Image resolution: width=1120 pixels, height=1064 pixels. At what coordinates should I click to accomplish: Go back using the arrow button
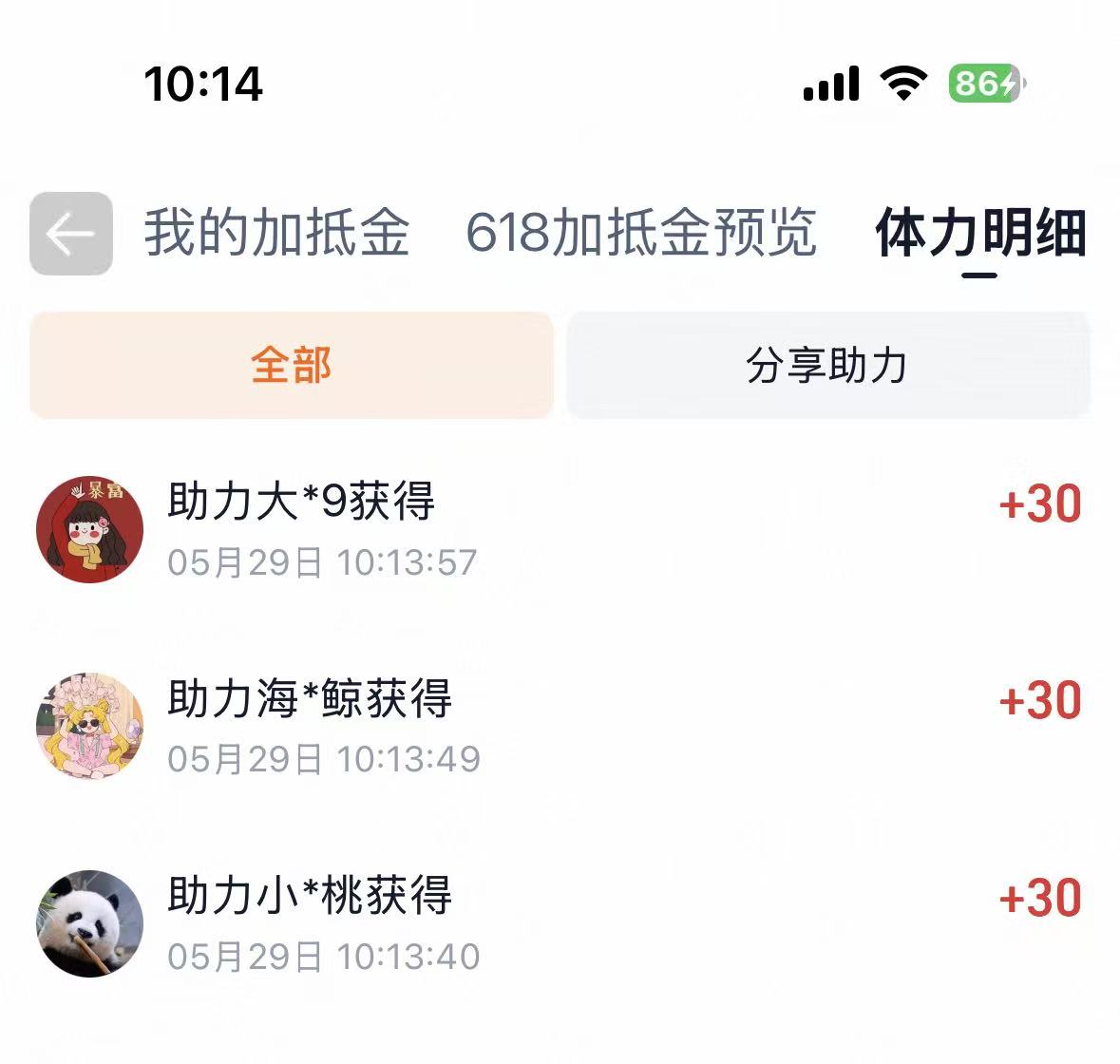70,234
